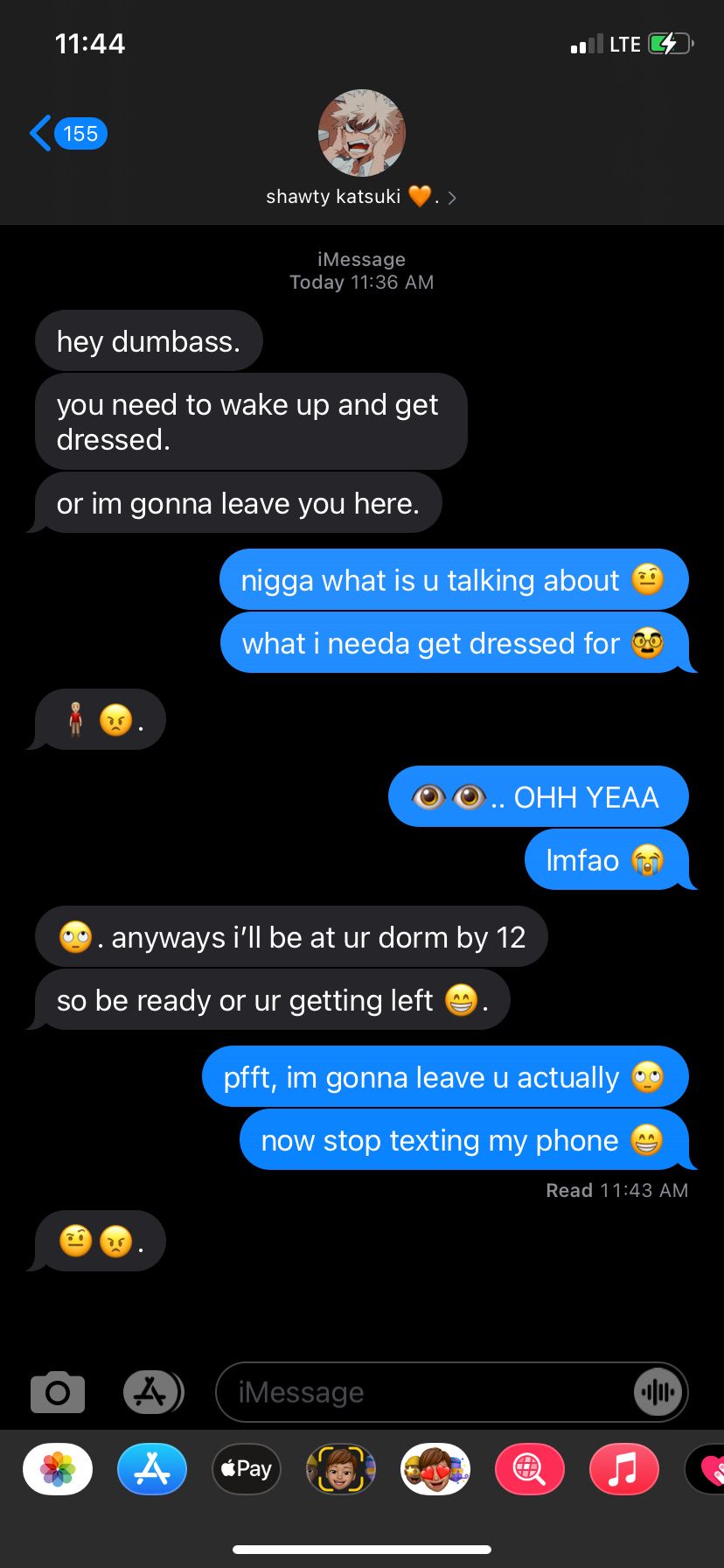Open shawty katsuki contact details
Image resolution: width=724 pixels, height=1568 pixels.
tap(361, 149)
